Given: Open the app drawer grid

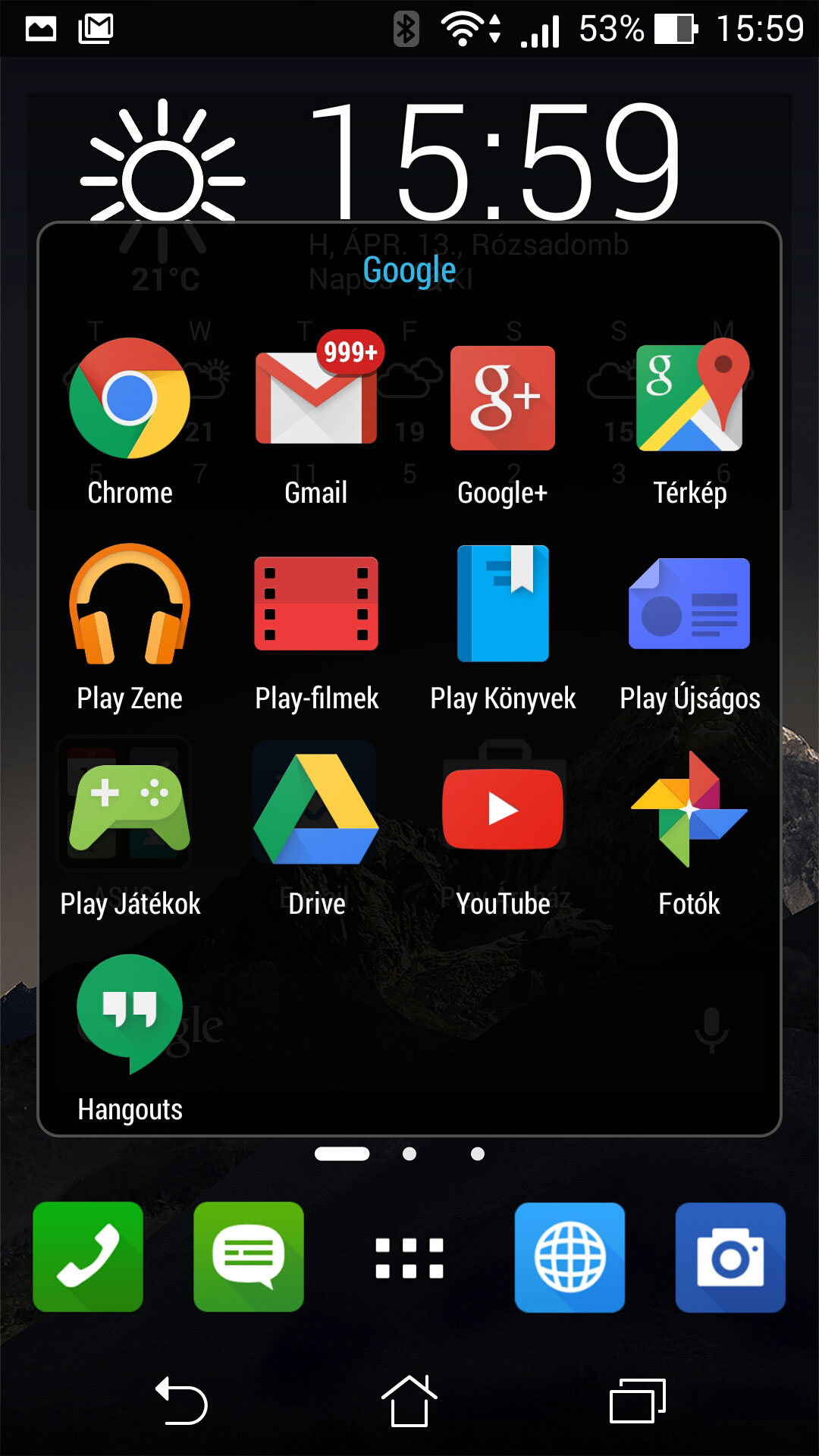Looking at the screenshot, I should click(x=409, y=1258).
